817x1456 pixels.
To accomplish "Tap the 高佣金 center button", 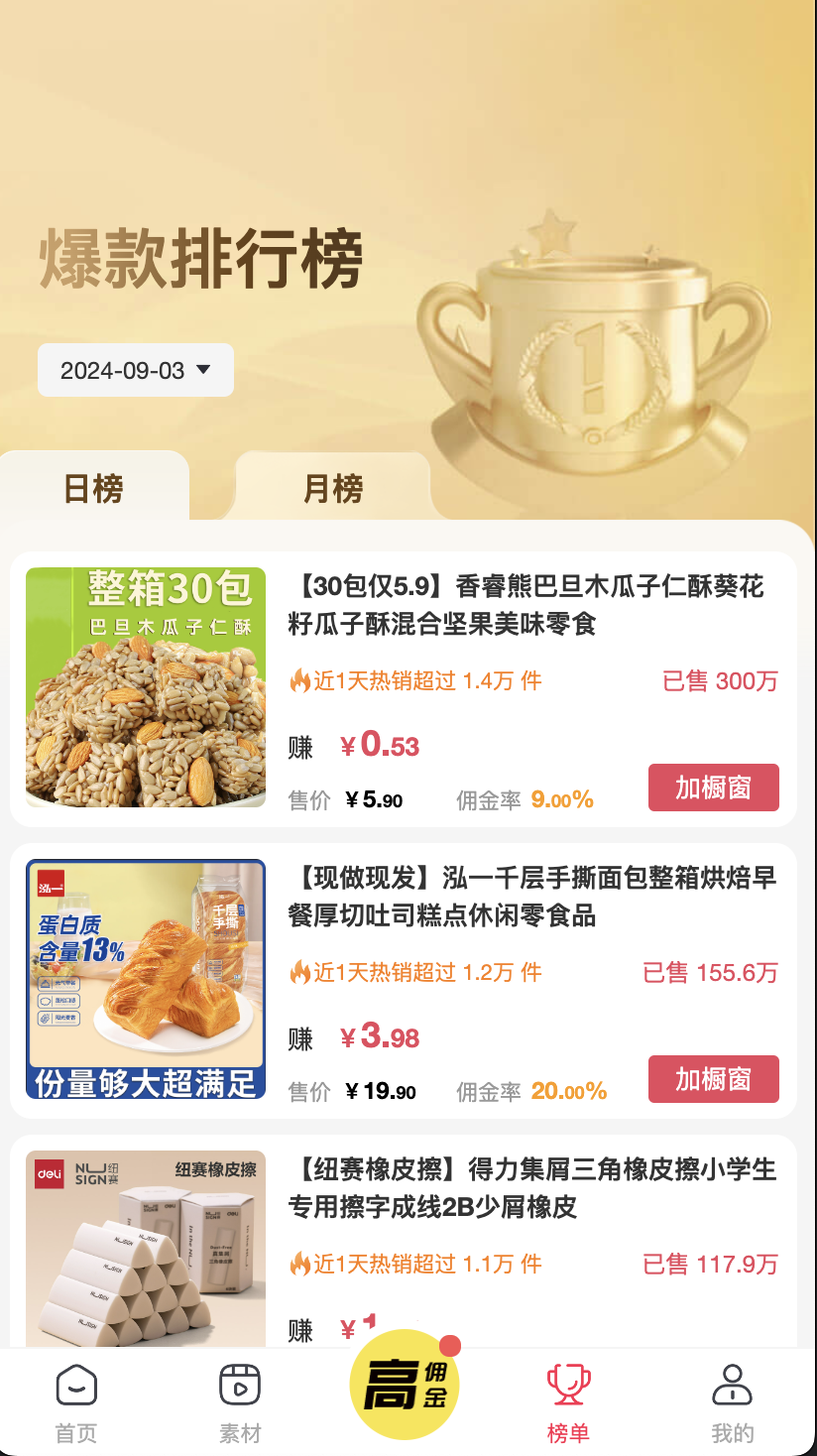I will [405, 1386].
